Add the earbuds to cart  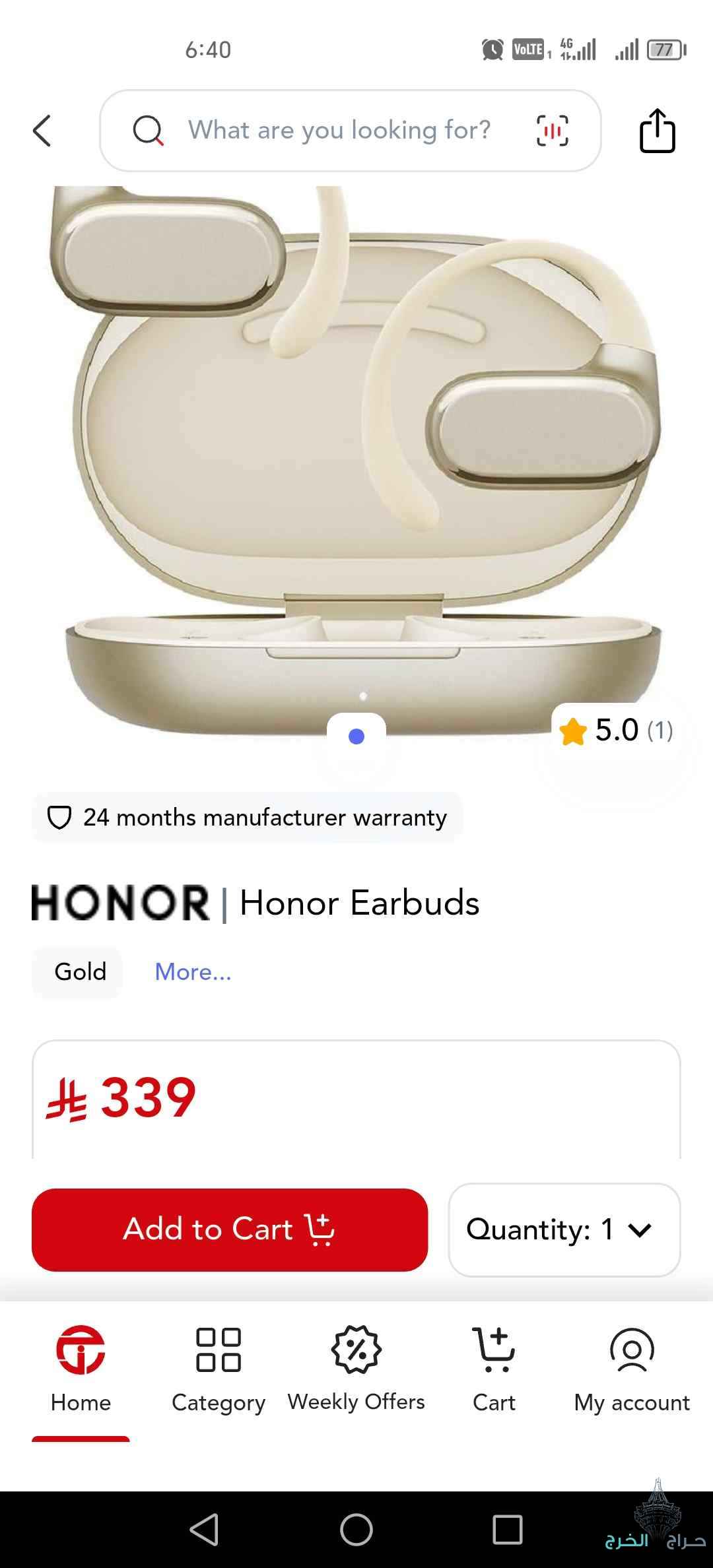[230, 1229]
